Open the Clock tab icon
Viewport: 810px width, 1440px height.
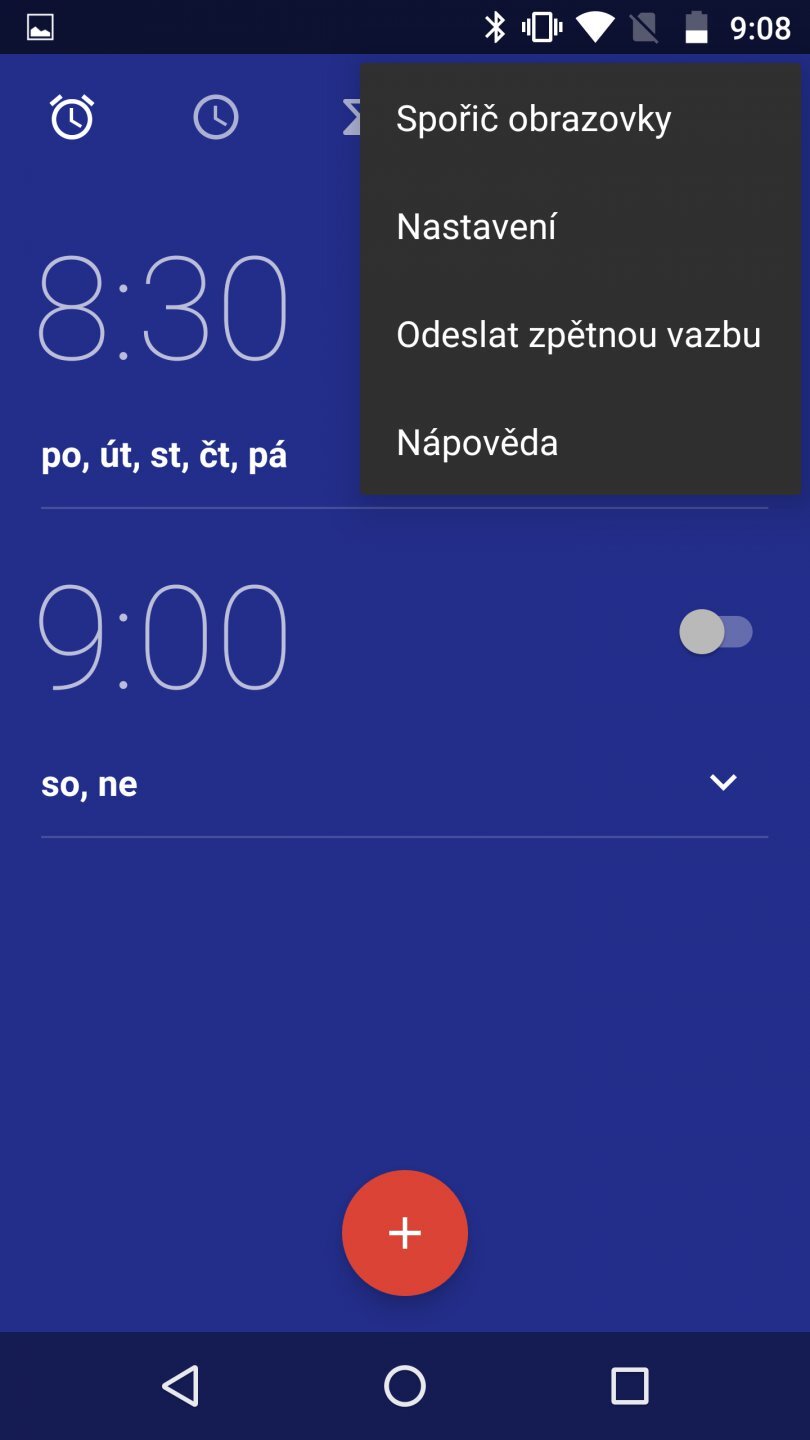tap(216, 115)
